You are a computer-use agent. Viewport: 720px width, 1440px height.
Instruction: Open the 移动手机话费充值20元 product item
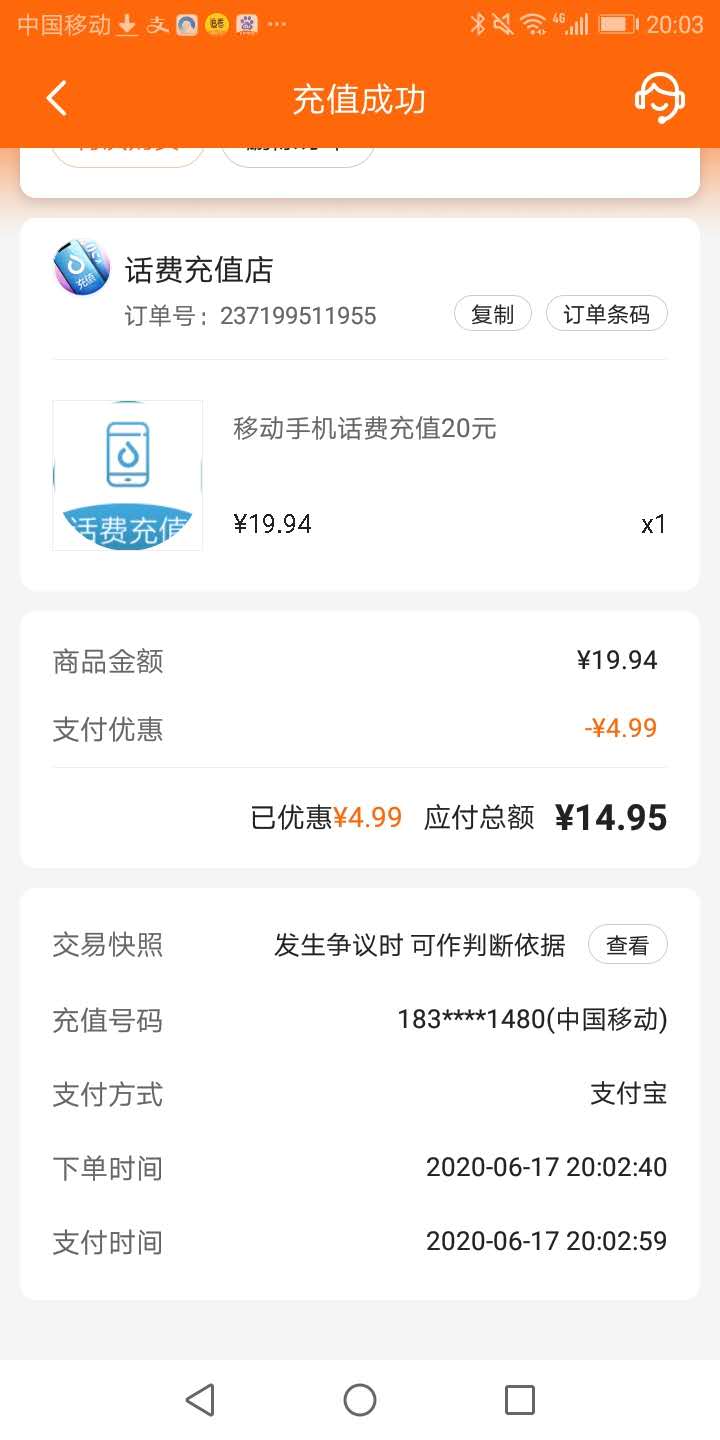click(x=360, y=476)
